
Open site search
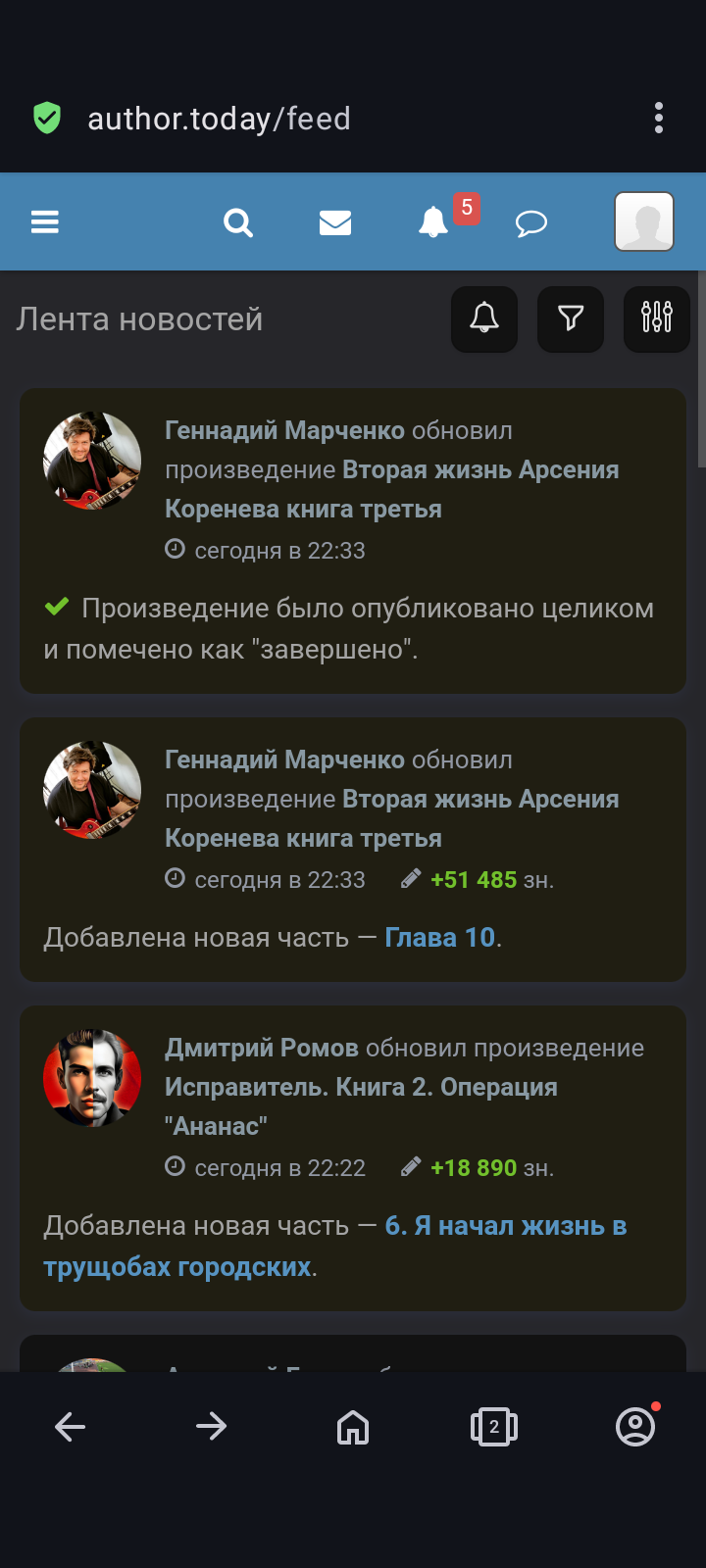238,222
